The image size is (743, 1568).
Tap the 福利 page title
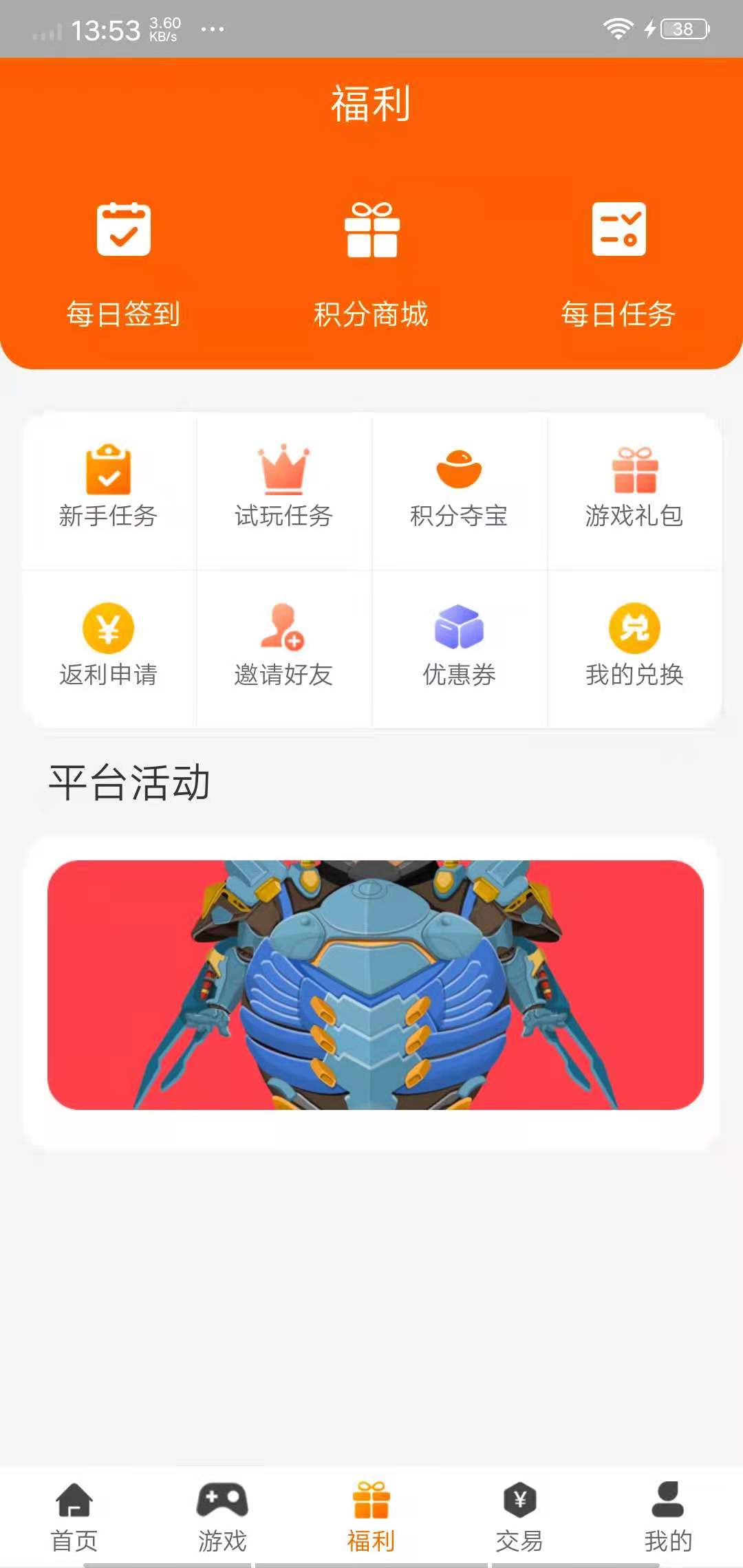[371, 103]
